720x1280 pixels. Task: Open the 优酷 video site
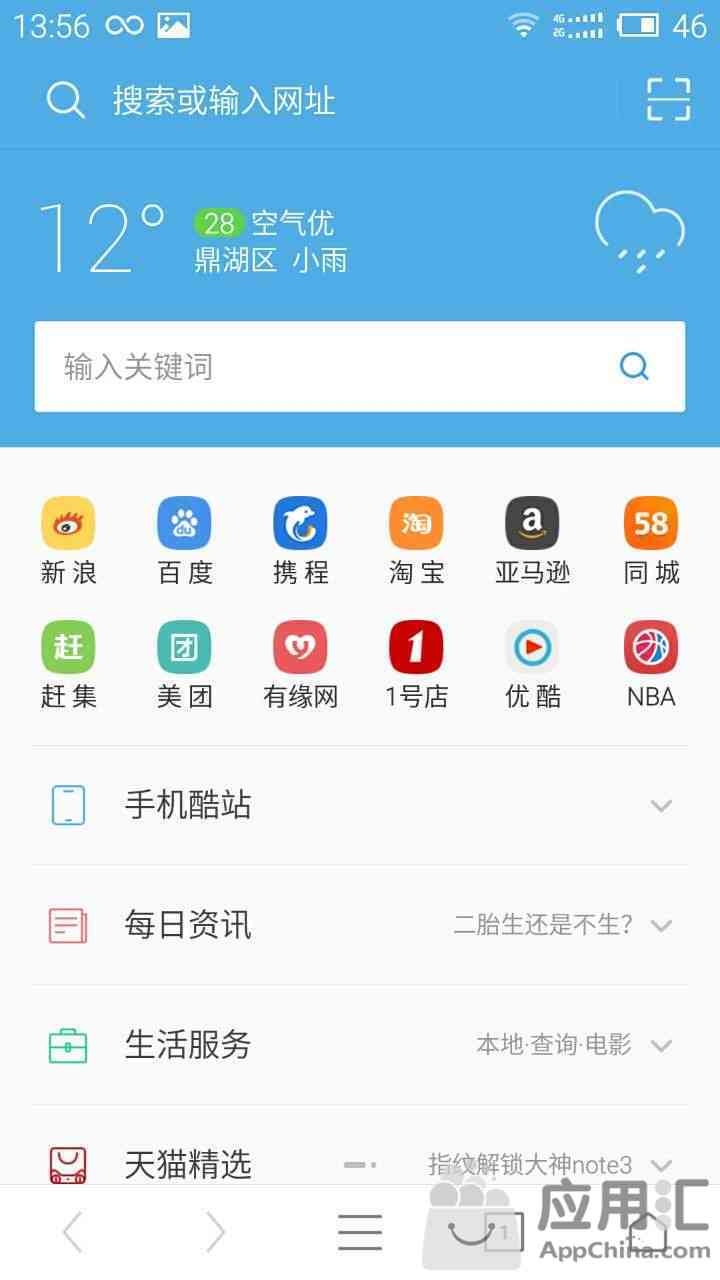pos(532,664)
